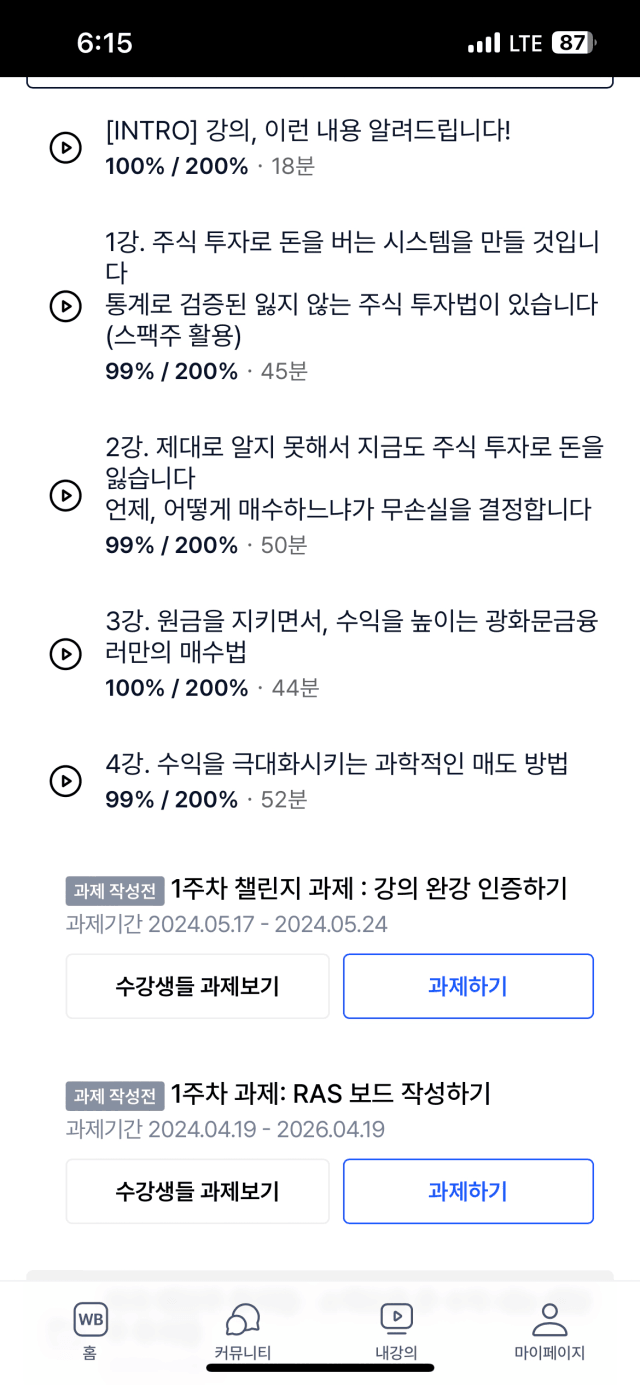This screenshot has height=1385, width=640.
Task: Open lecture 1강 on the stock investing system
Action: coord(66,306)
